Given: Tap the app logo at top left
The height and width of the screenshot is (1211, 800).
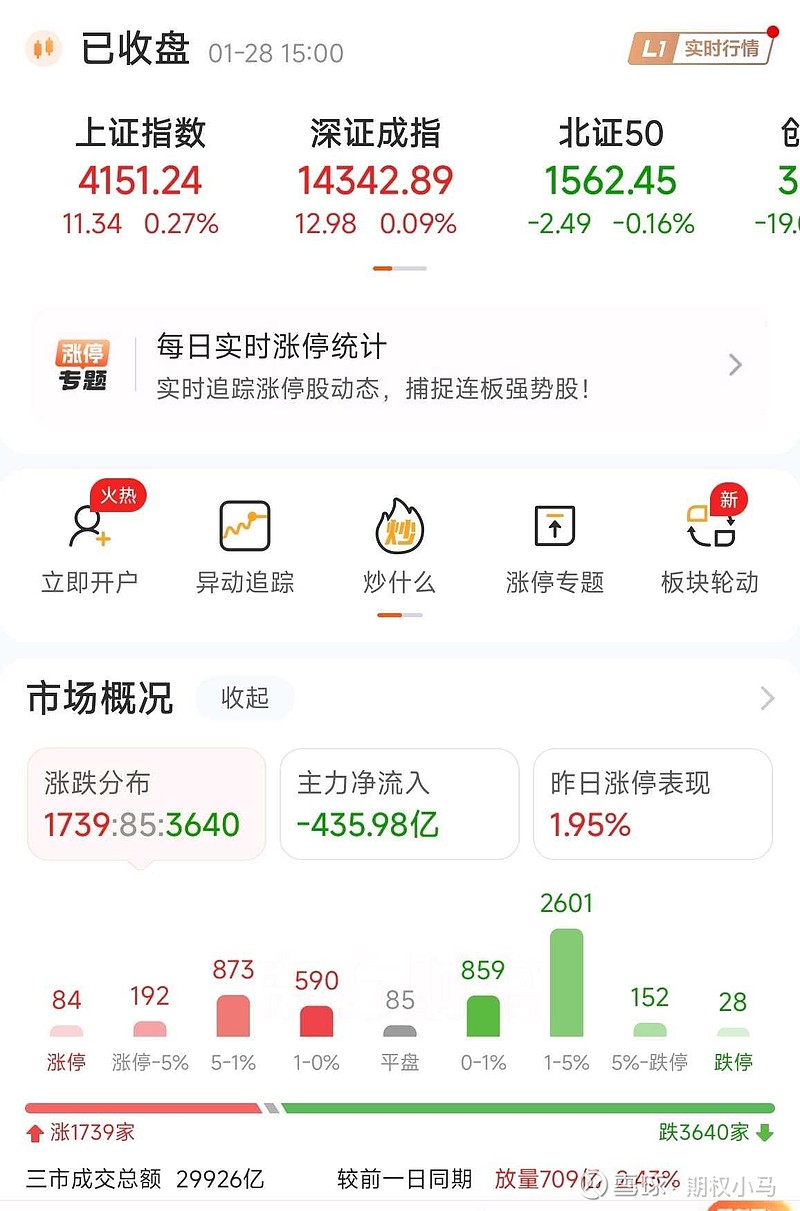Looking at the screenshot, I should click(x=43, y=47).
